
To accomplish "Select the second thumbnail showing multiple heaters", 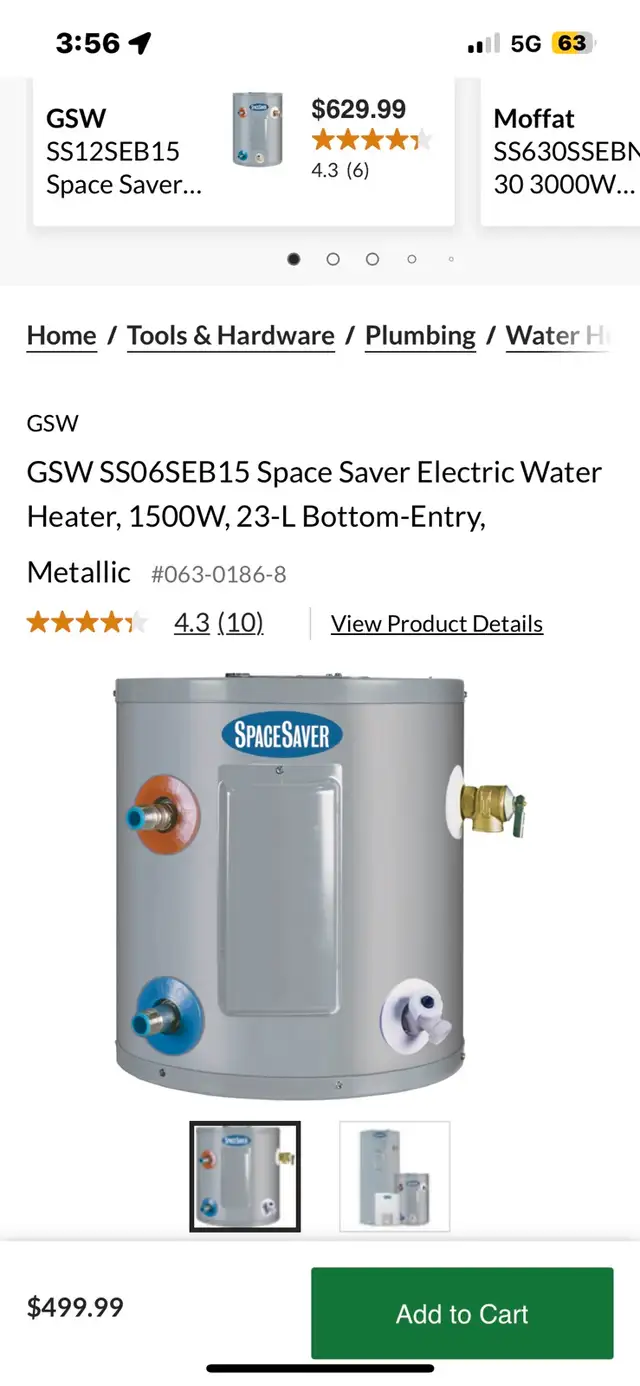I will (395, 1176).
